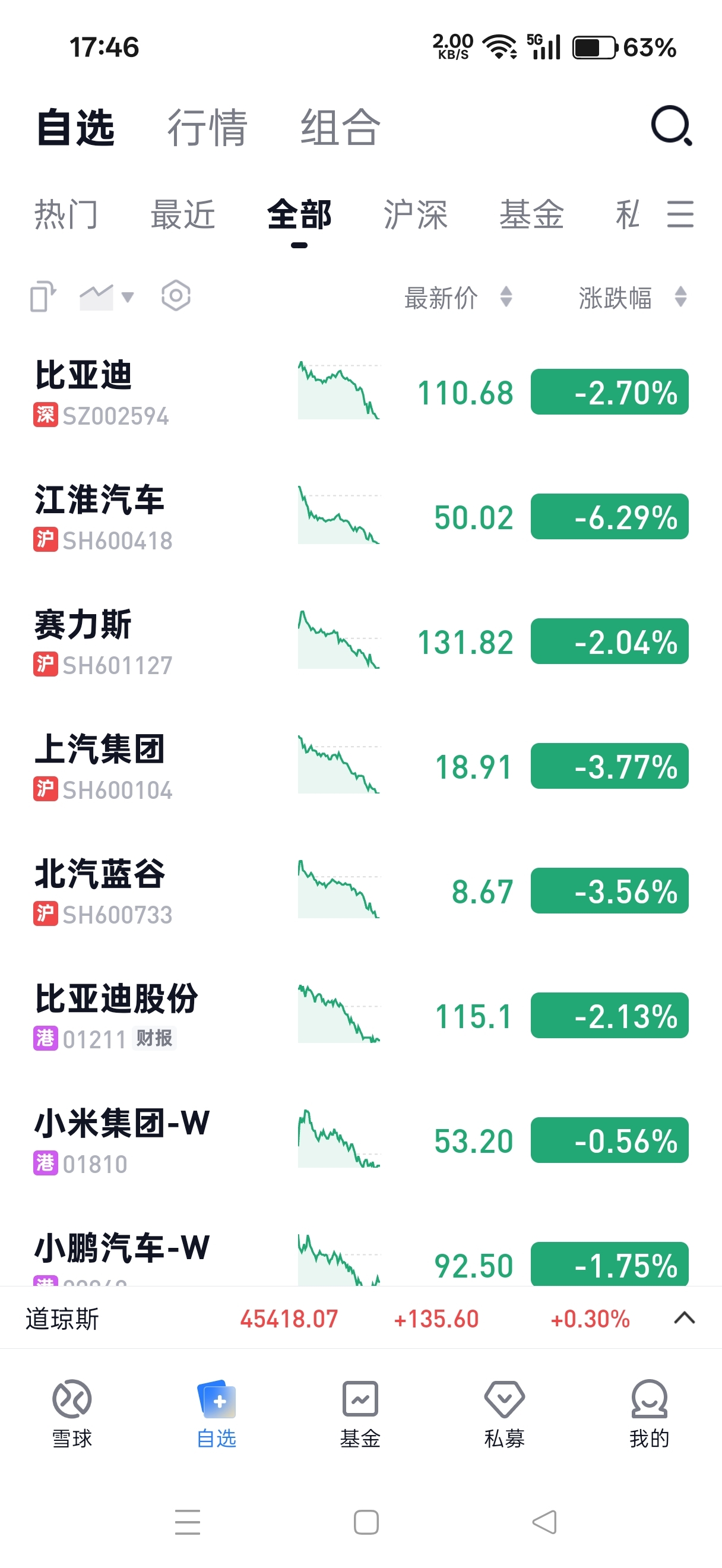Screen dimensions: 722x1568
Task: Open the watchlist settings hexagon icon
Action: click(x=176, y=296)
